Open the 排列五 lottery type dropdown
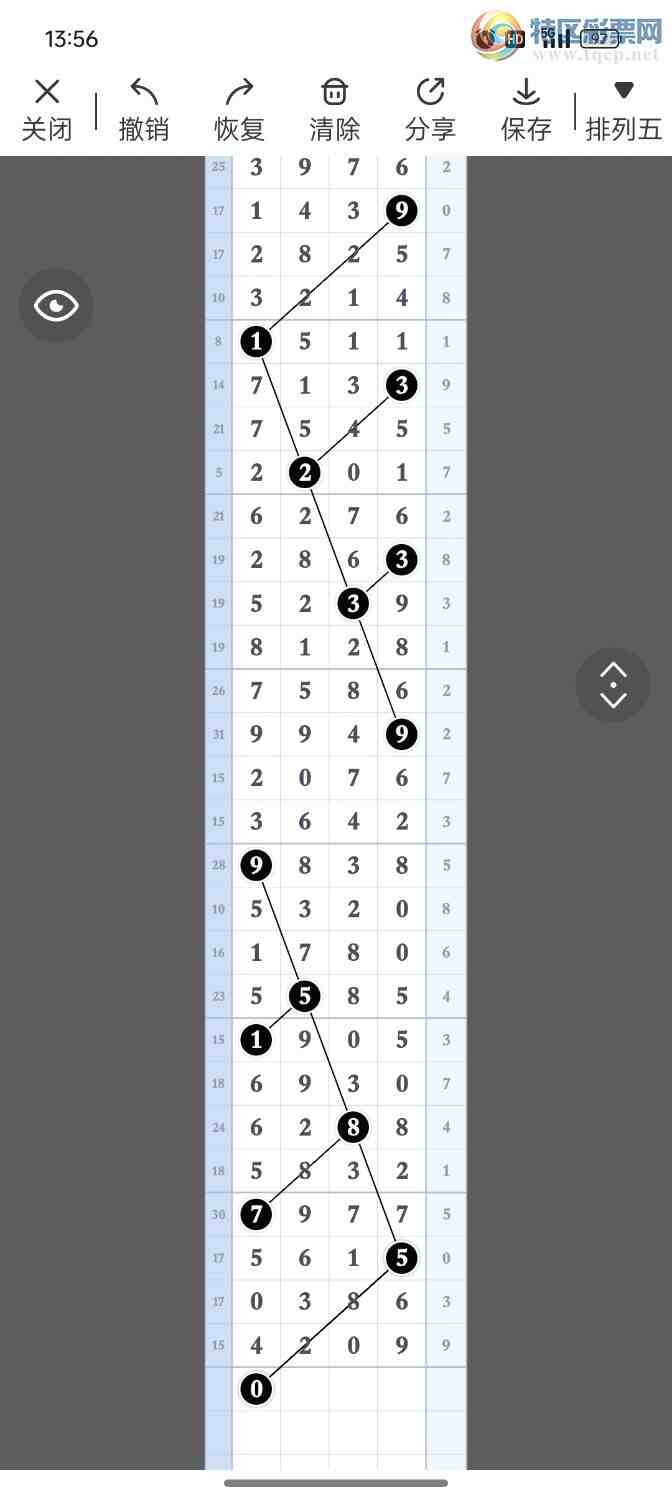Viewport: 672px width, 1500px height. [x=623, y=110]
